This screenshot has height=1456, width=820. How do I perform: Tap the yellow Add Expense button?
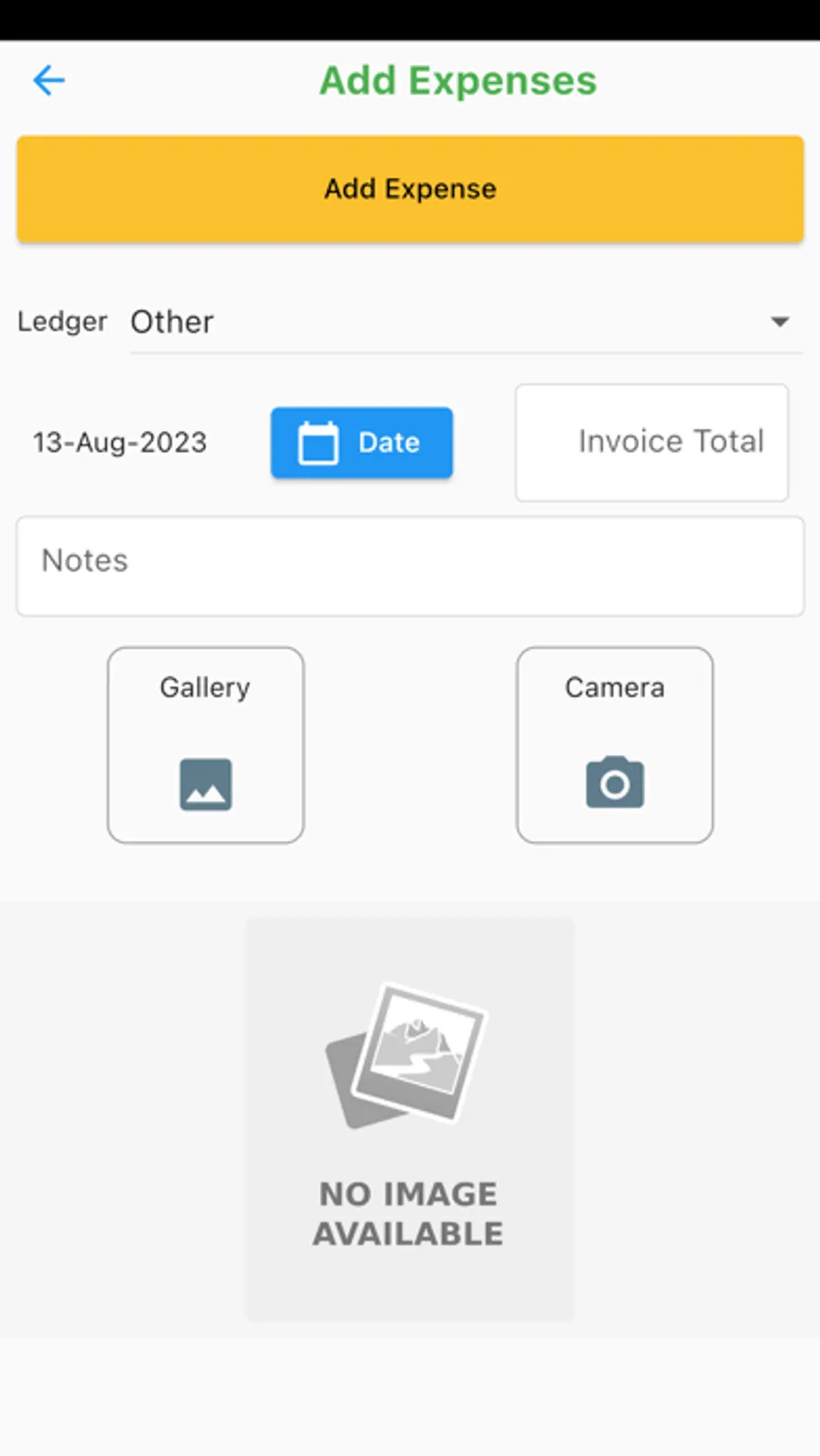pos(410,189)
